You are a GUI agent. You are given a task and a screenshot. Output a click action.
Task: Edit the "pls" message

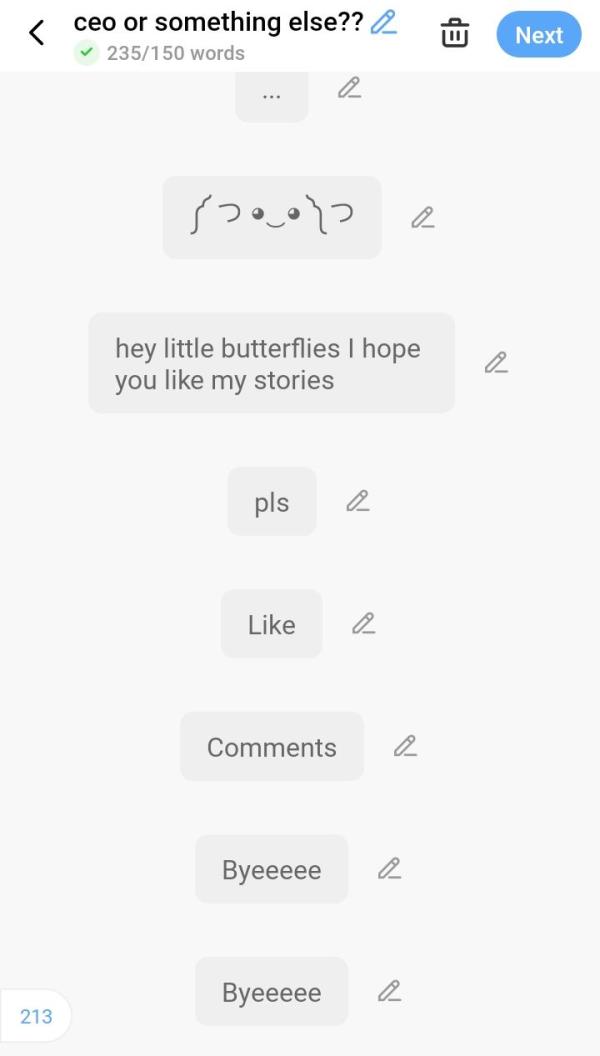(358, 502)
